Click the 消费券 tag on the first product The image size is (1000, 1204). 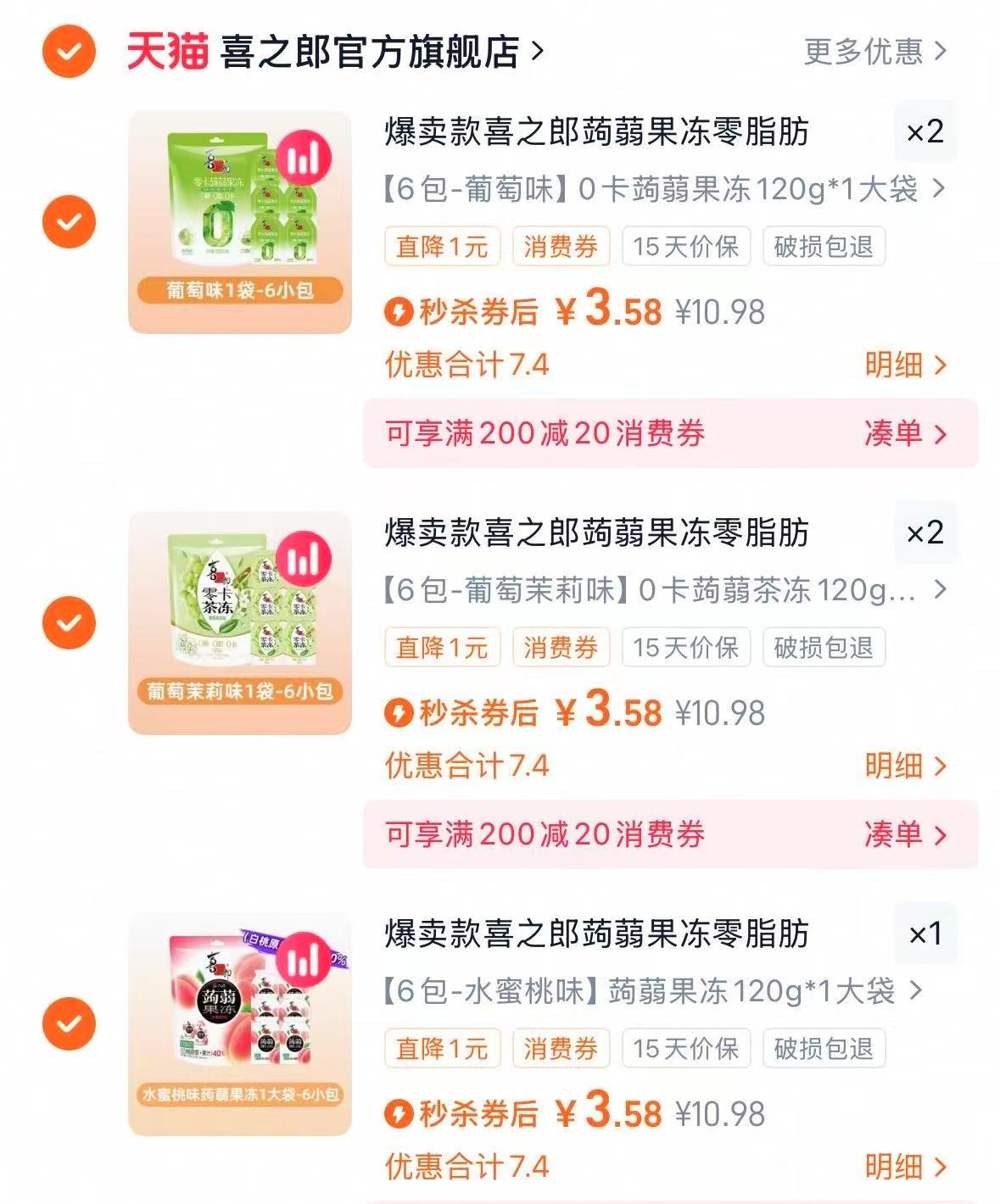(561, 247)
